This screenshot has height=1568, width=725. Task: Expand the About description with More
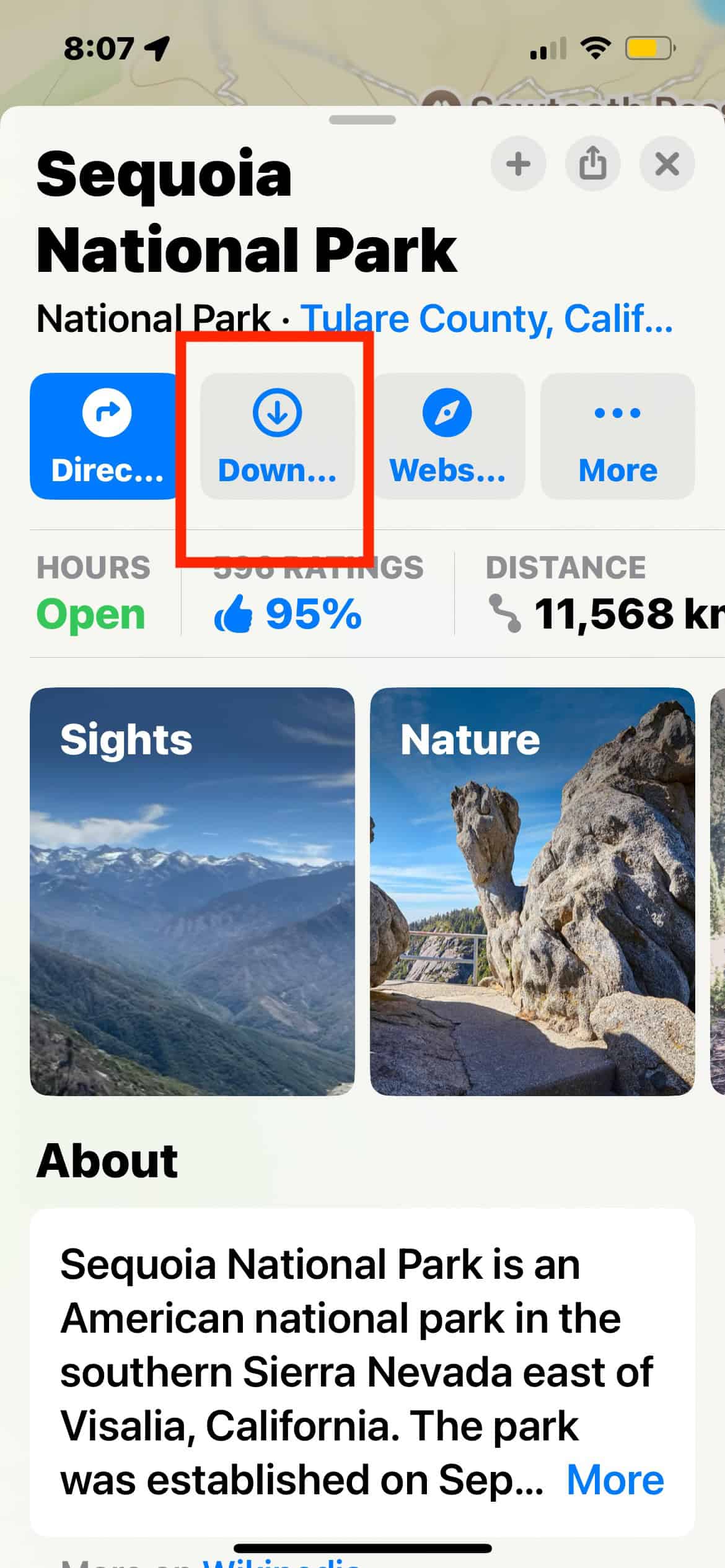coord(615,1479)
